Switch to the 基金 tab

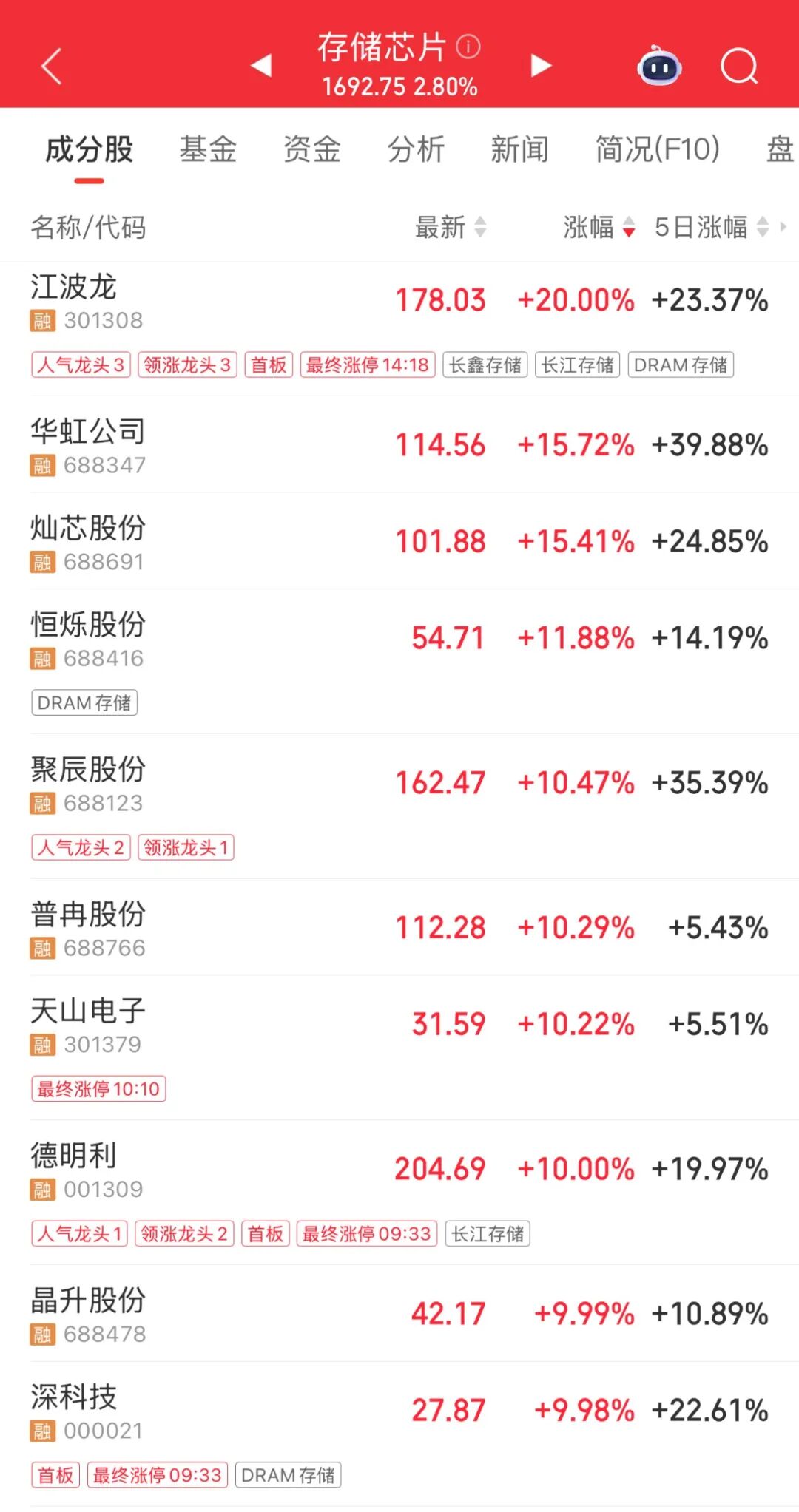tap(208, 149)
